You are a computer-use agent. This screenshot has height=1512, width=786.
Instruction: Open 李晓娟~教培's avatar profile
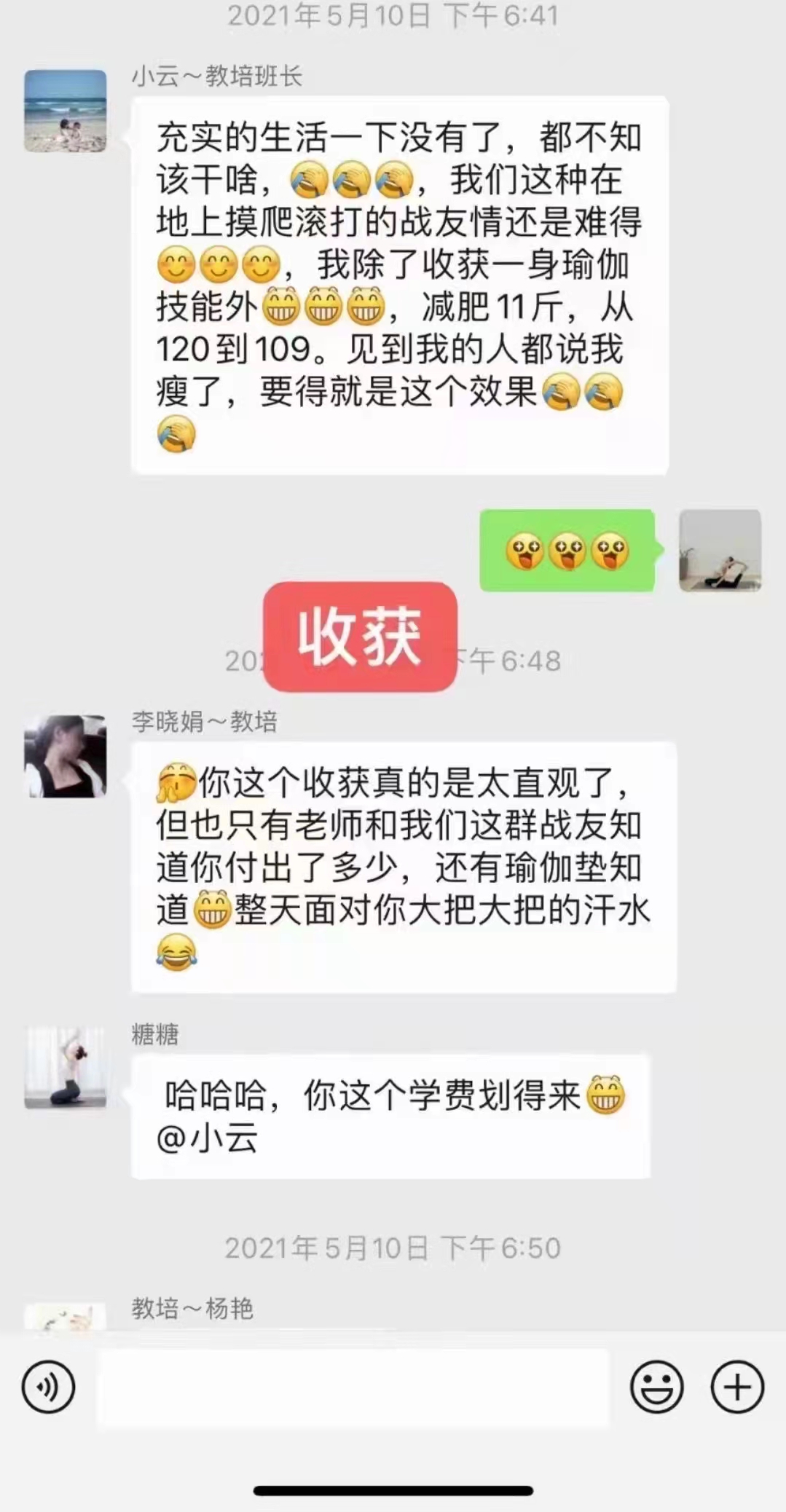click(x=66, y=756)
